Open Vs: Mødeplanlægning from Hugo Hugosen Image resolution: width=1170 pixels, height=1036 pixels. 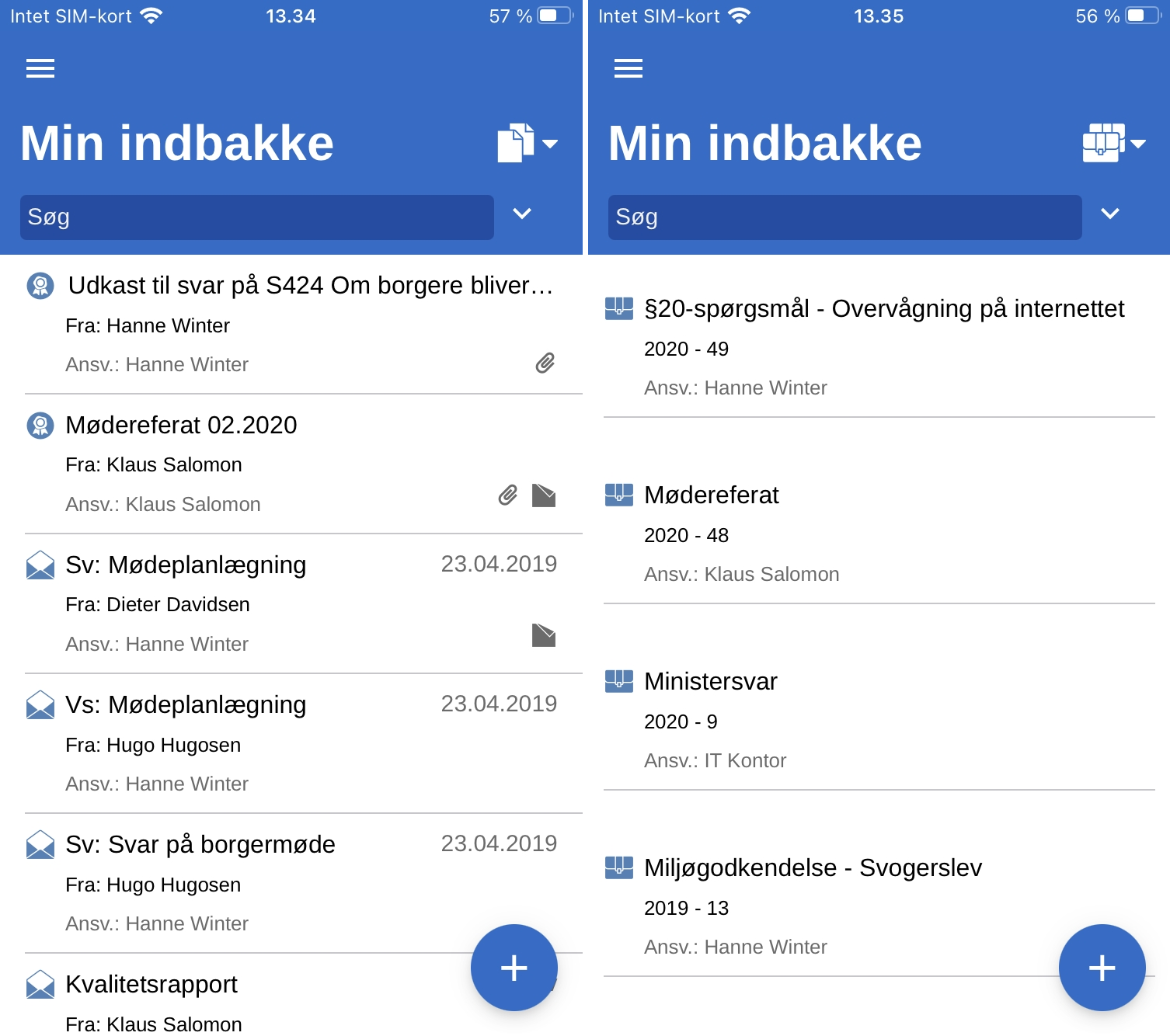[186, 705]
